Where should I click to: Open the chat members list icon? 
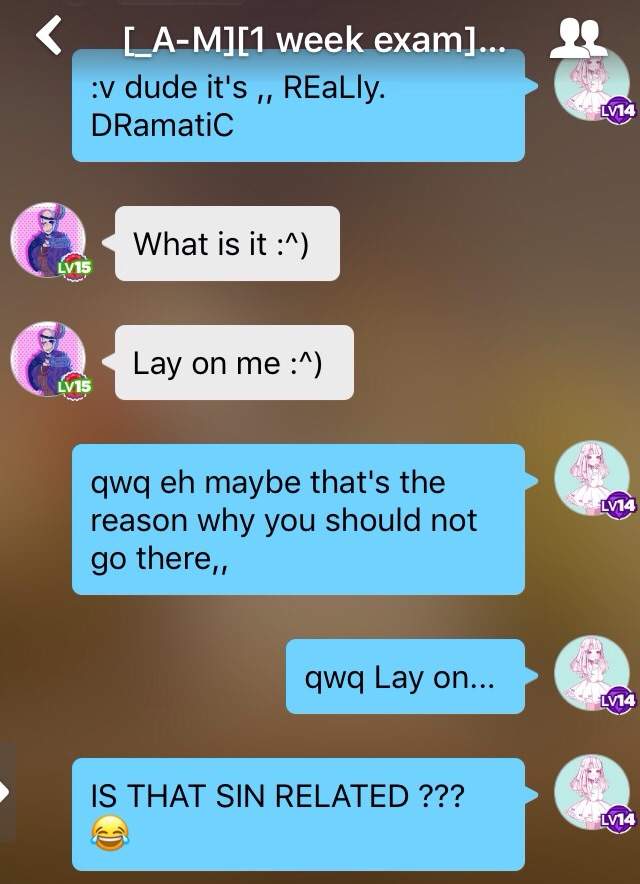click(x=579, y=37)
